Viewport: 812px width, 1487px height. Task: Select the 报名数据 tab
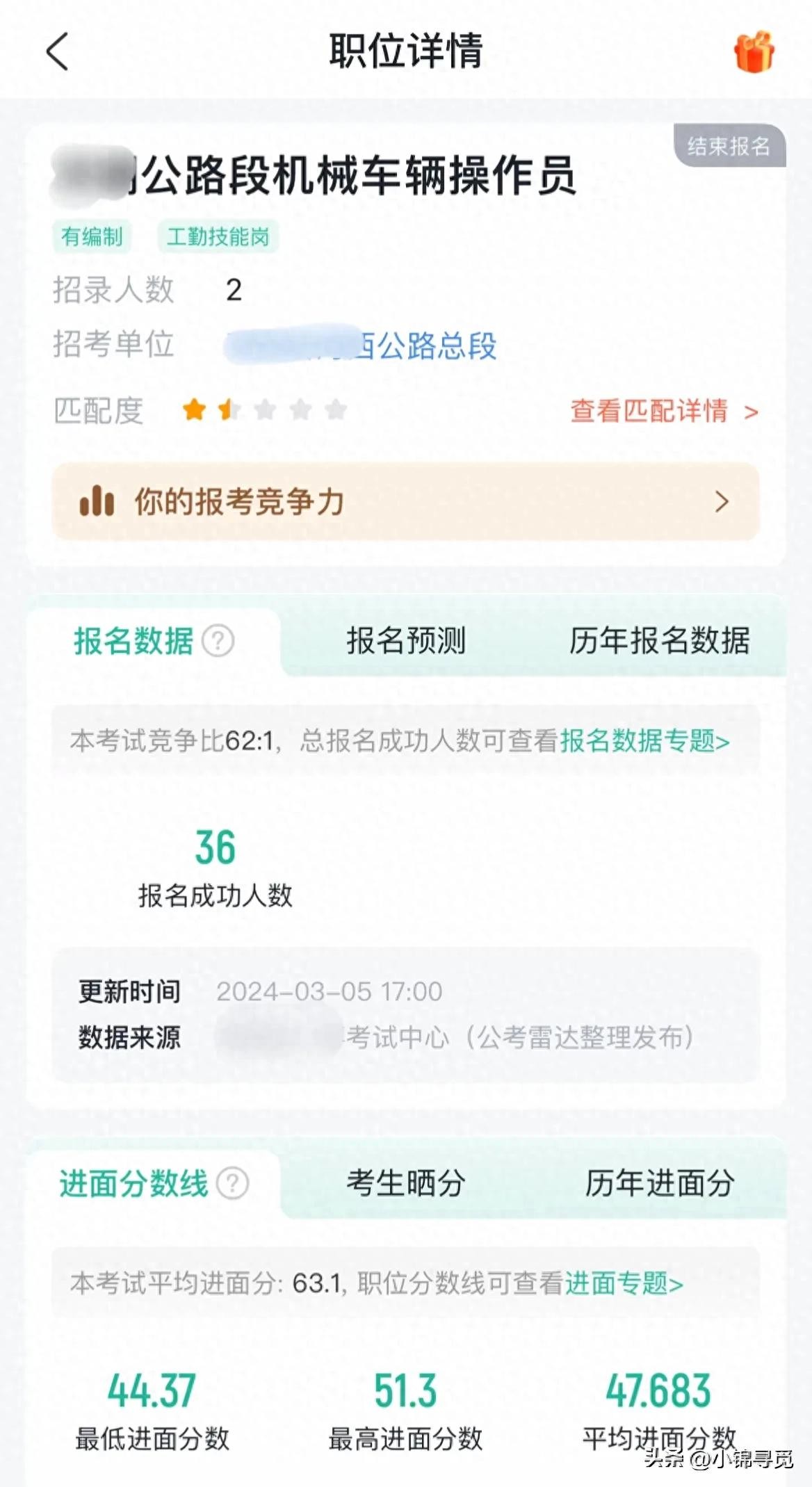[133, 641]
